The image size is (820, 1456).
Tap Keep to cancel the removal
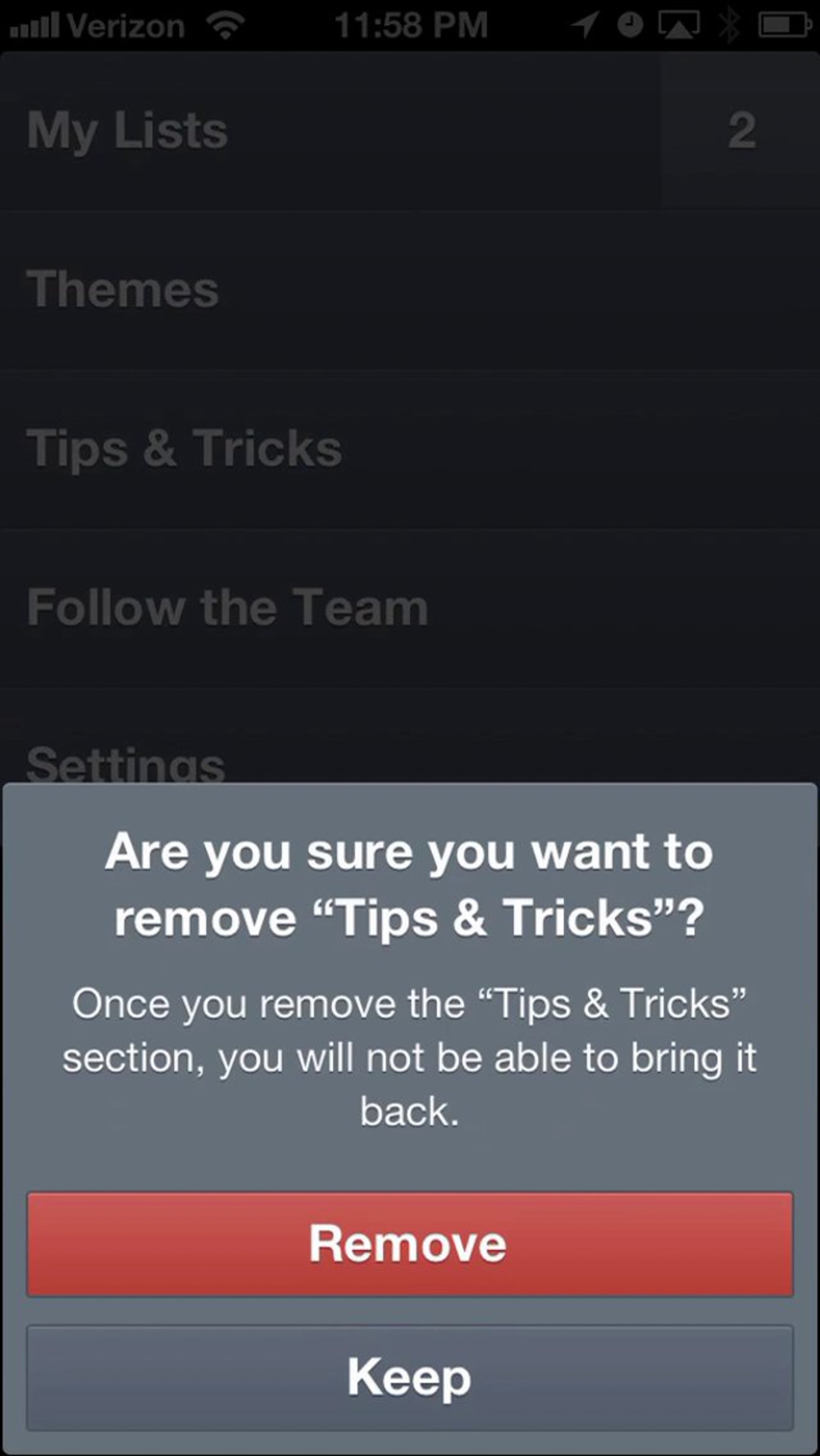(409, 1377)
